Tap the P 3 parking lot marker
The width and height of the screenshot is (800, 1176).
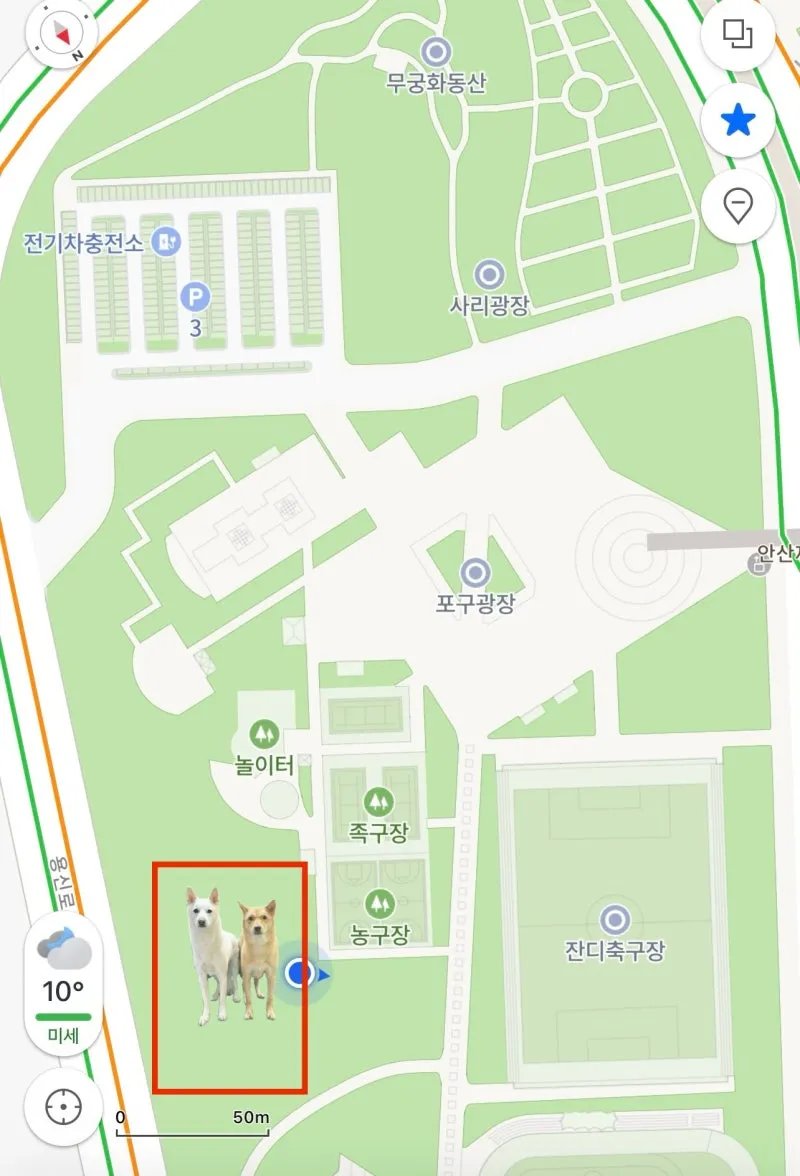click(x=196, y=297)
